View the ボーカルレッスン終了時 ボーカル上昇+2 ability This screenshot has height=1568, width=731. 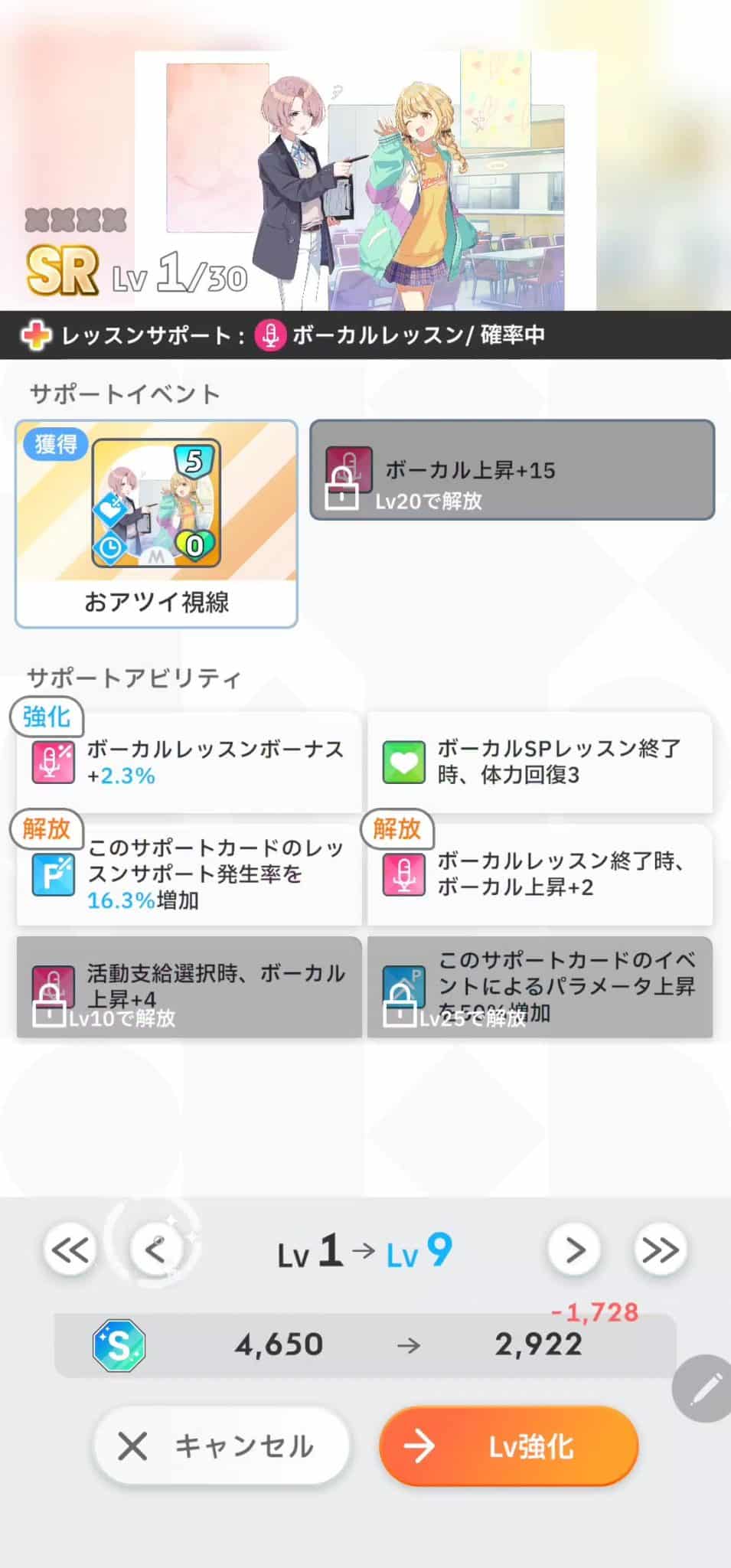(540, 874)
